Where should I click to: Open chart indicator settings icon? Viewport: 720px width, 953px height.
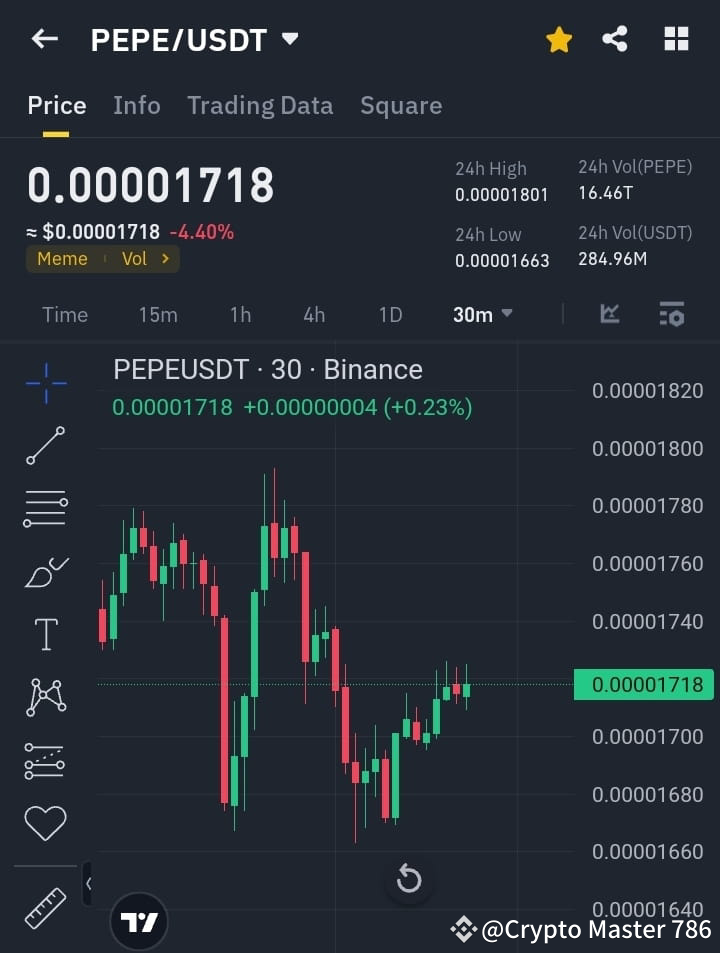(x=671, y=313)
